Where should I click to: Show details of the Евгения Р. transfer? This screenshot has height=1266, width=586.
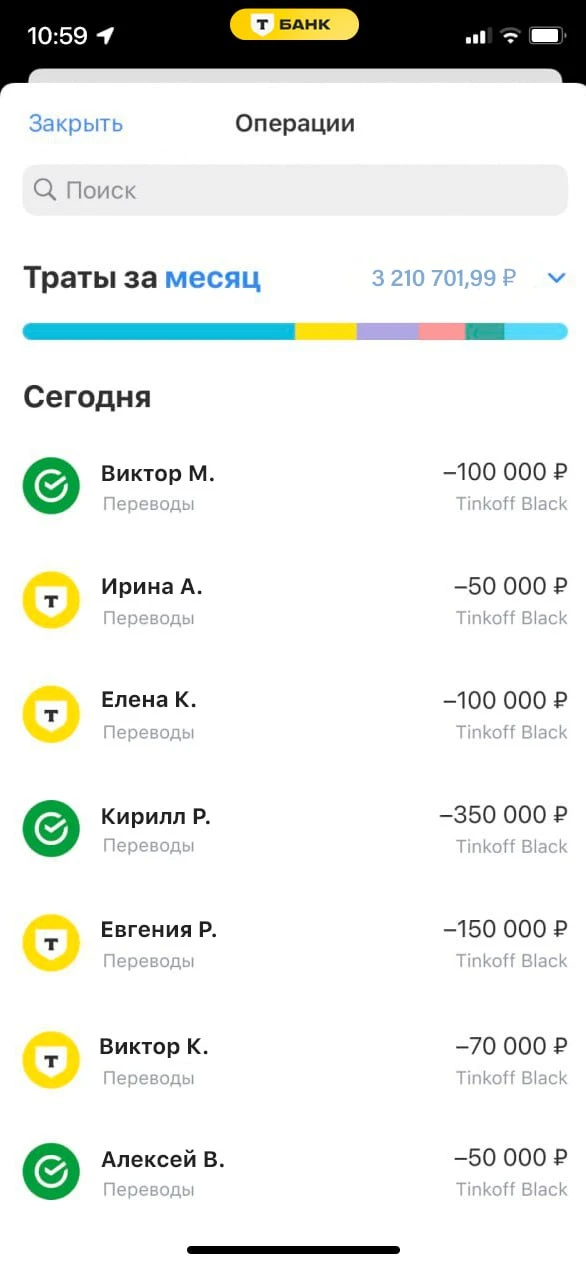tap(295, 943)
